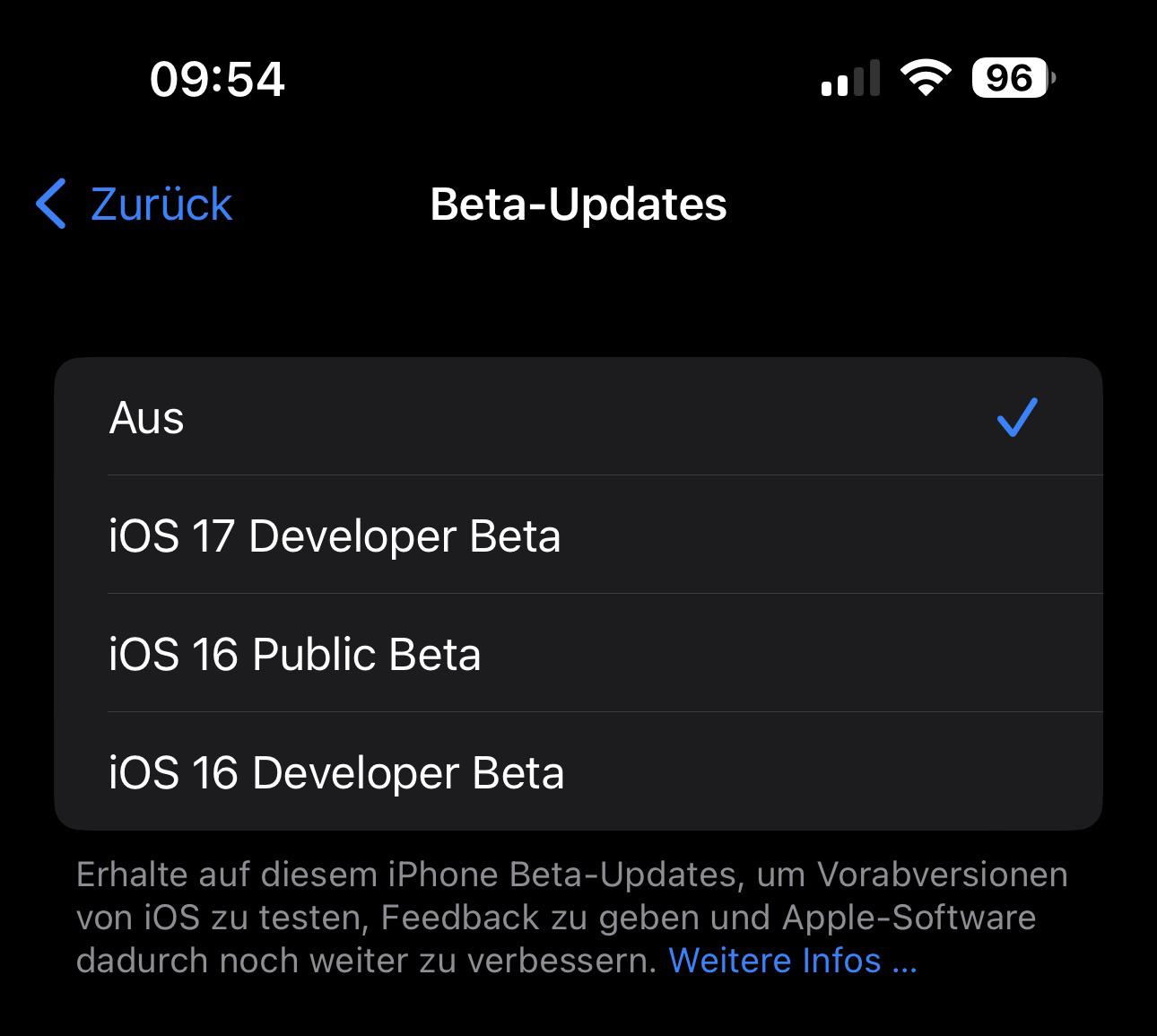Go back with the Zurück button

click(x=135, y=204)
